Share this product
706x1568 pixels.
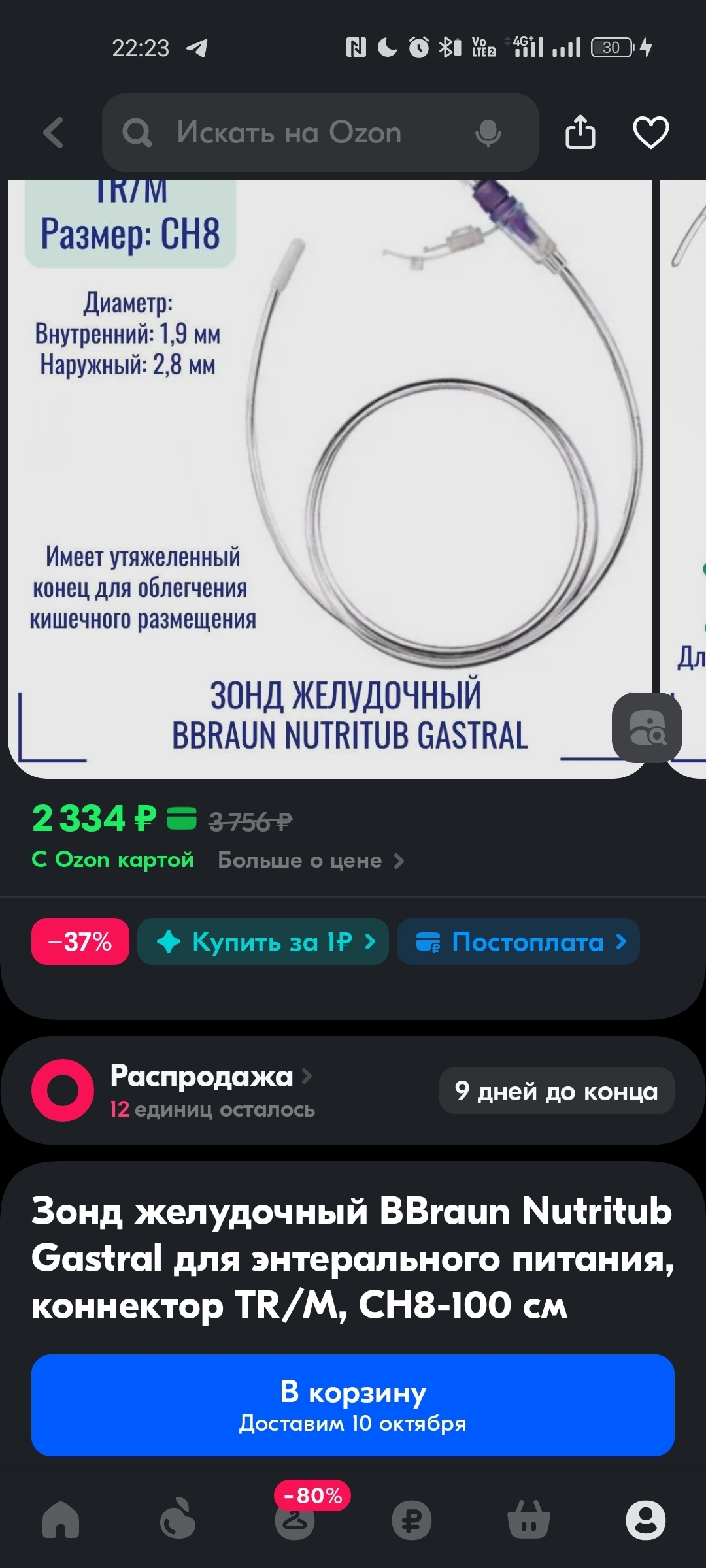point(580,132)
